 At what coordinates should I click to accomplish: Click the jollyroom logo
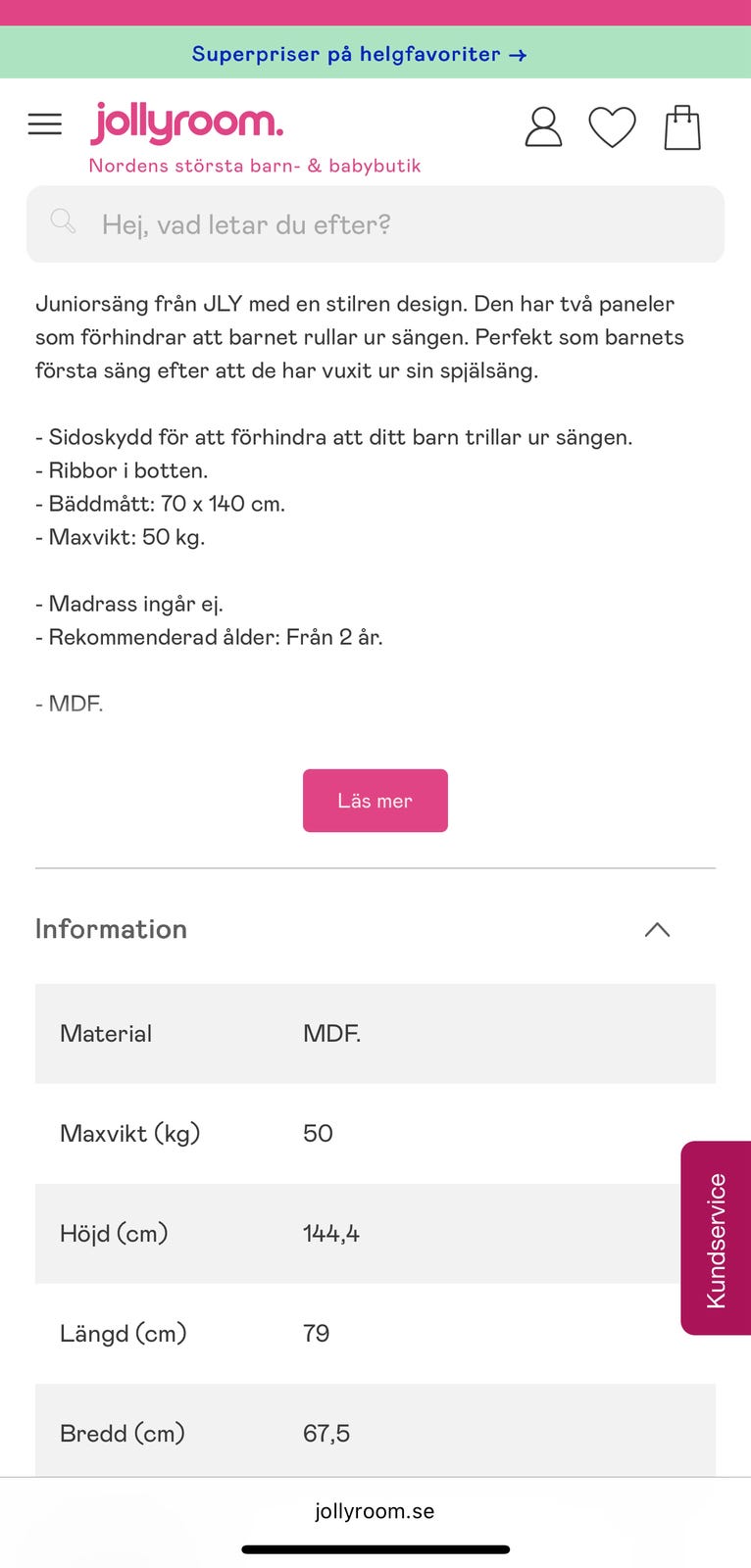click(186, 122)
